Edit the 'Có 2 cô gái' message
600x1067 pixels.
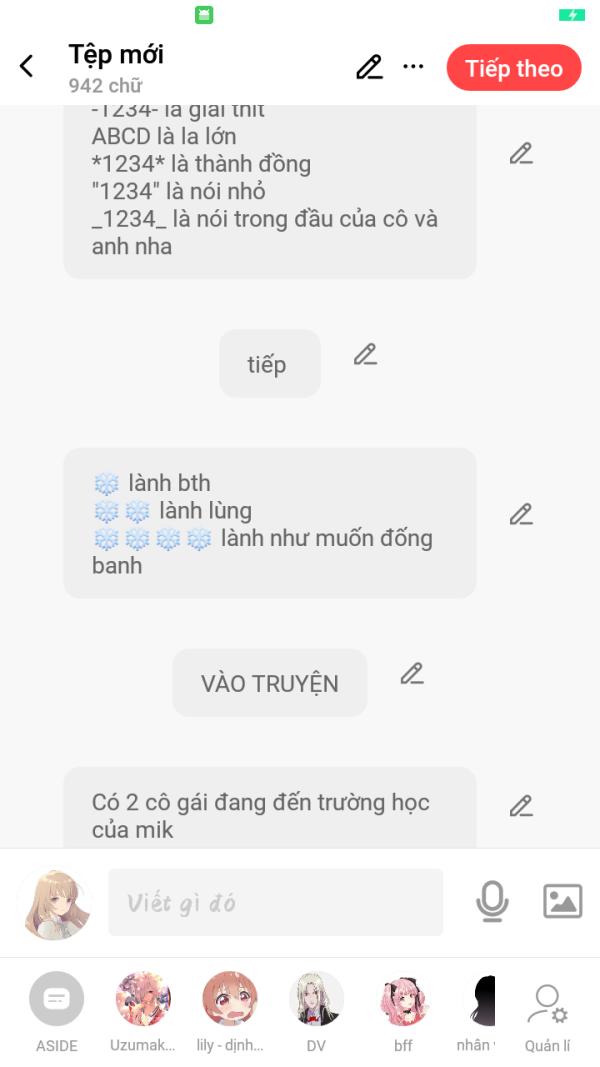[x=521, y=806]
